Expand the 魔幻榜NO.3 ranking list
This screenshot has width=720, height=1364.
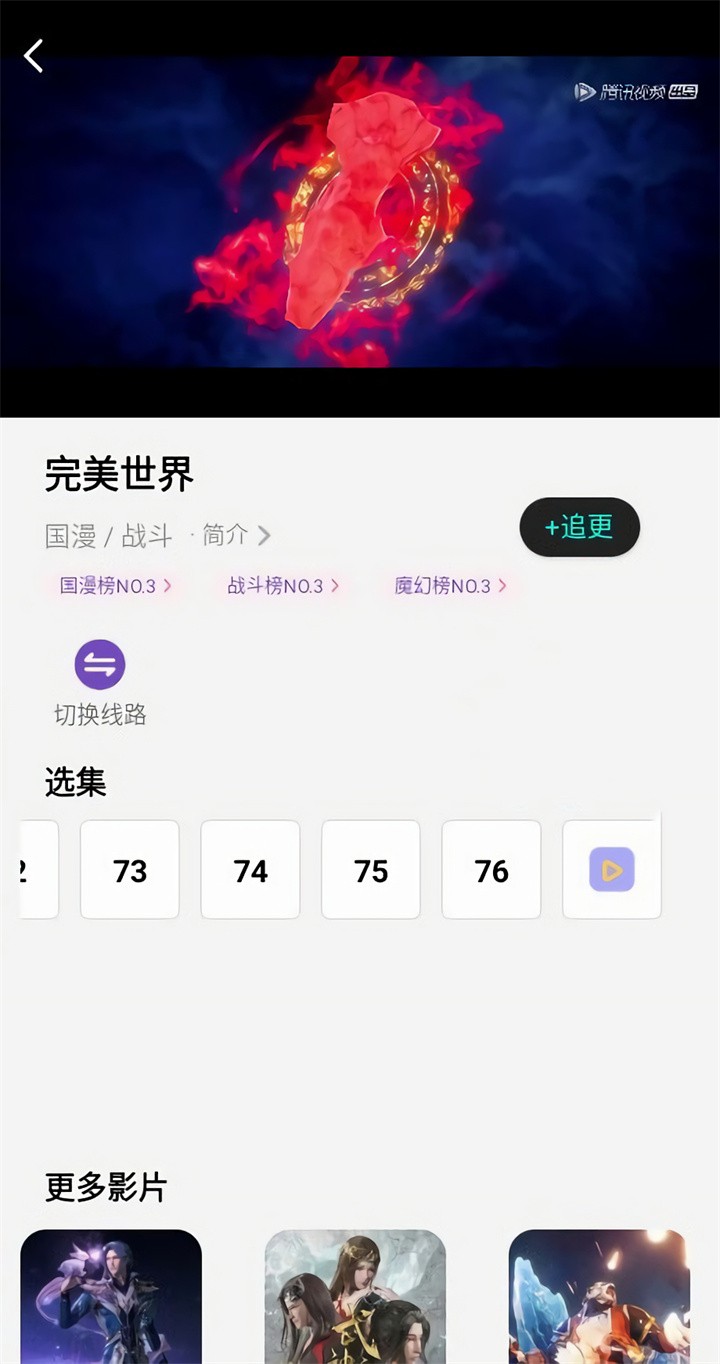448,586
